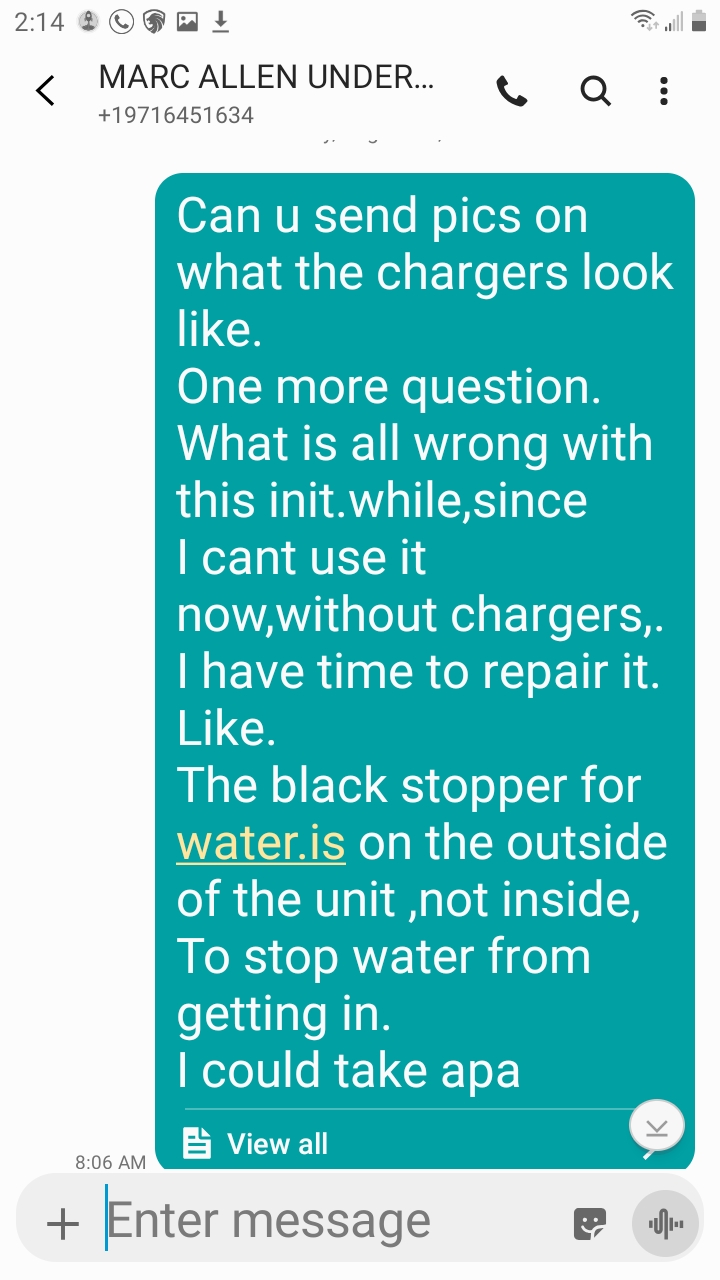Tap View all to expand message
720x1280 pixels.
pyautogui.click(x=256, y=1144)
